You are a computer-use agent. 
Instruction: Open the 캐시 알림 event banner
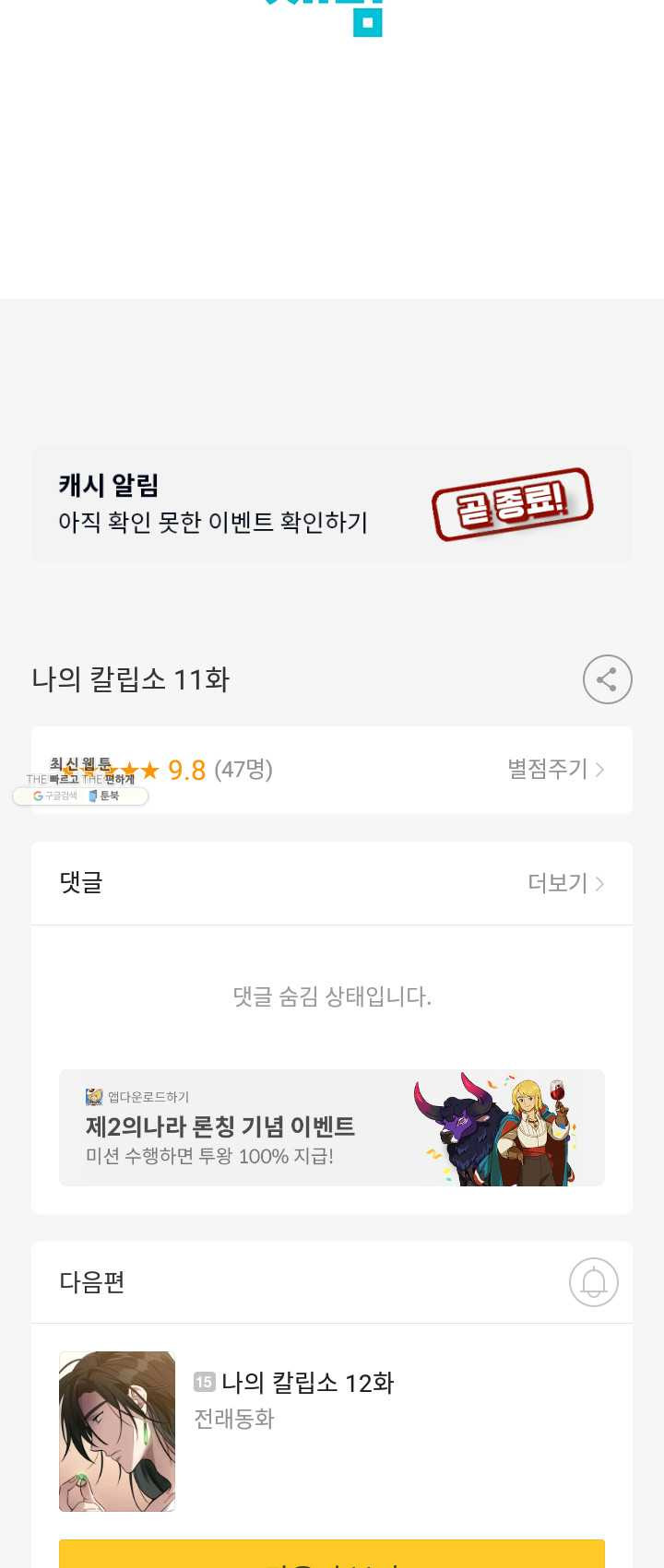point(332,505)
